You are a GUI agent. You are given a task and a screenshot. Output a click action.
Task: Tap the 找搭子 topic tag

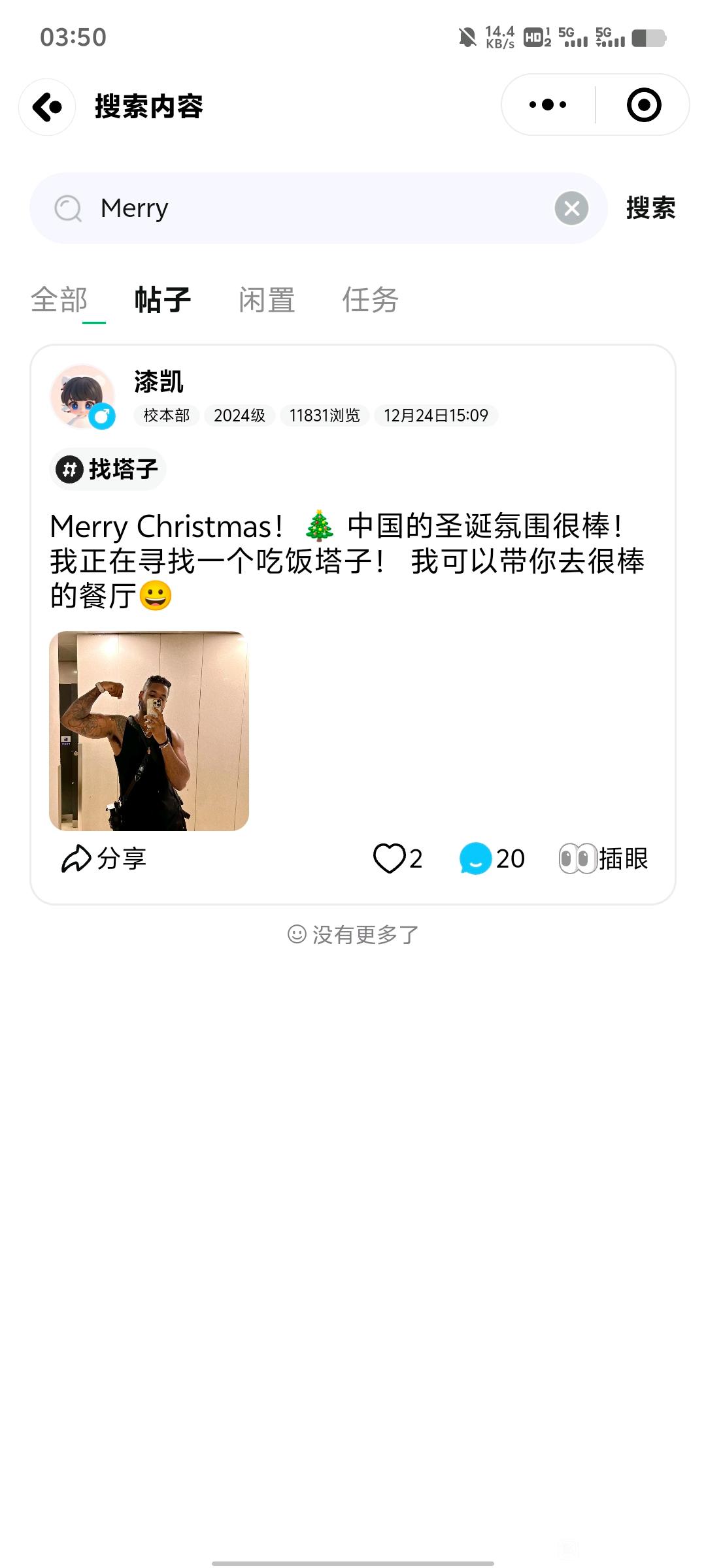coord(108,469)
